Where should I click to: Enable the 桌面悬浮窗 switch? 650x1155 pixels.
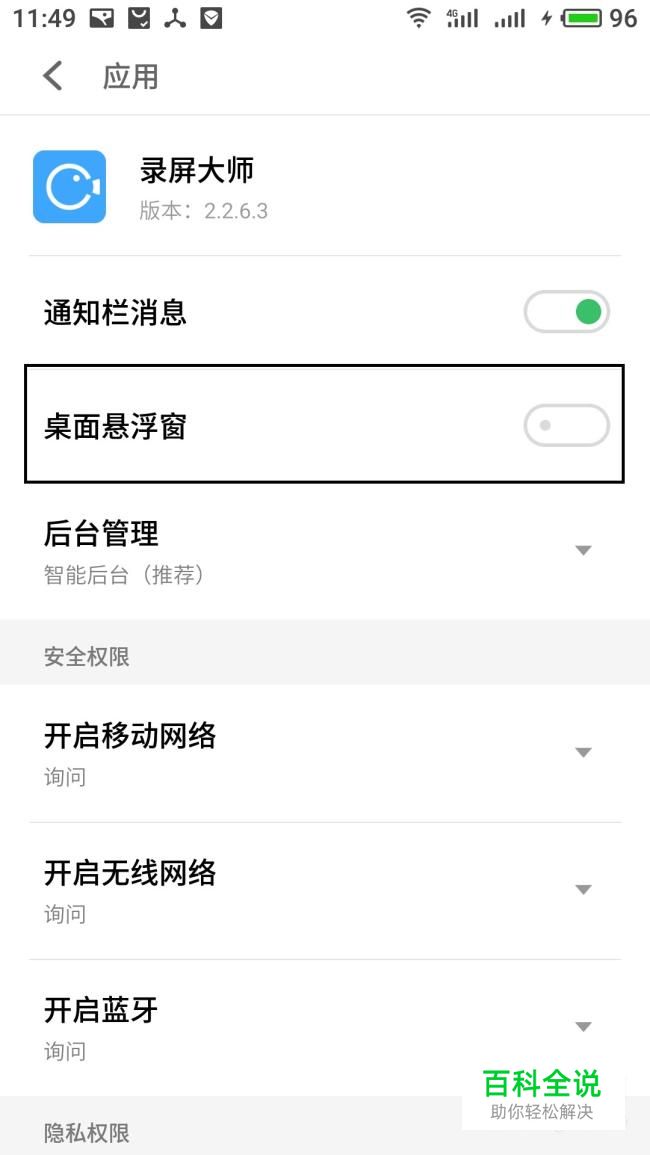pos(566,425)
